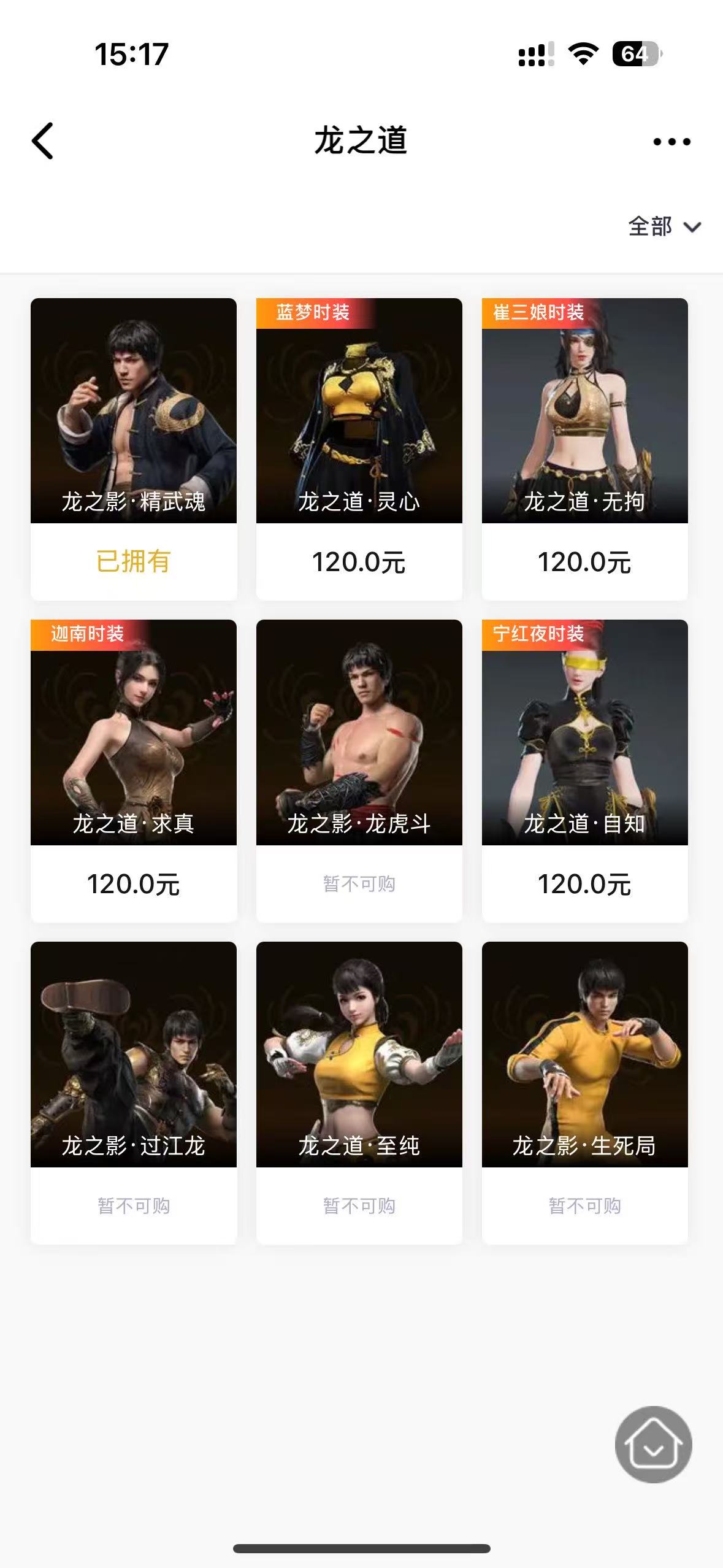This screenshot has width=723, height=1568.
Task: Tap the cellular signal bars icon
Action: coord(535,54)
